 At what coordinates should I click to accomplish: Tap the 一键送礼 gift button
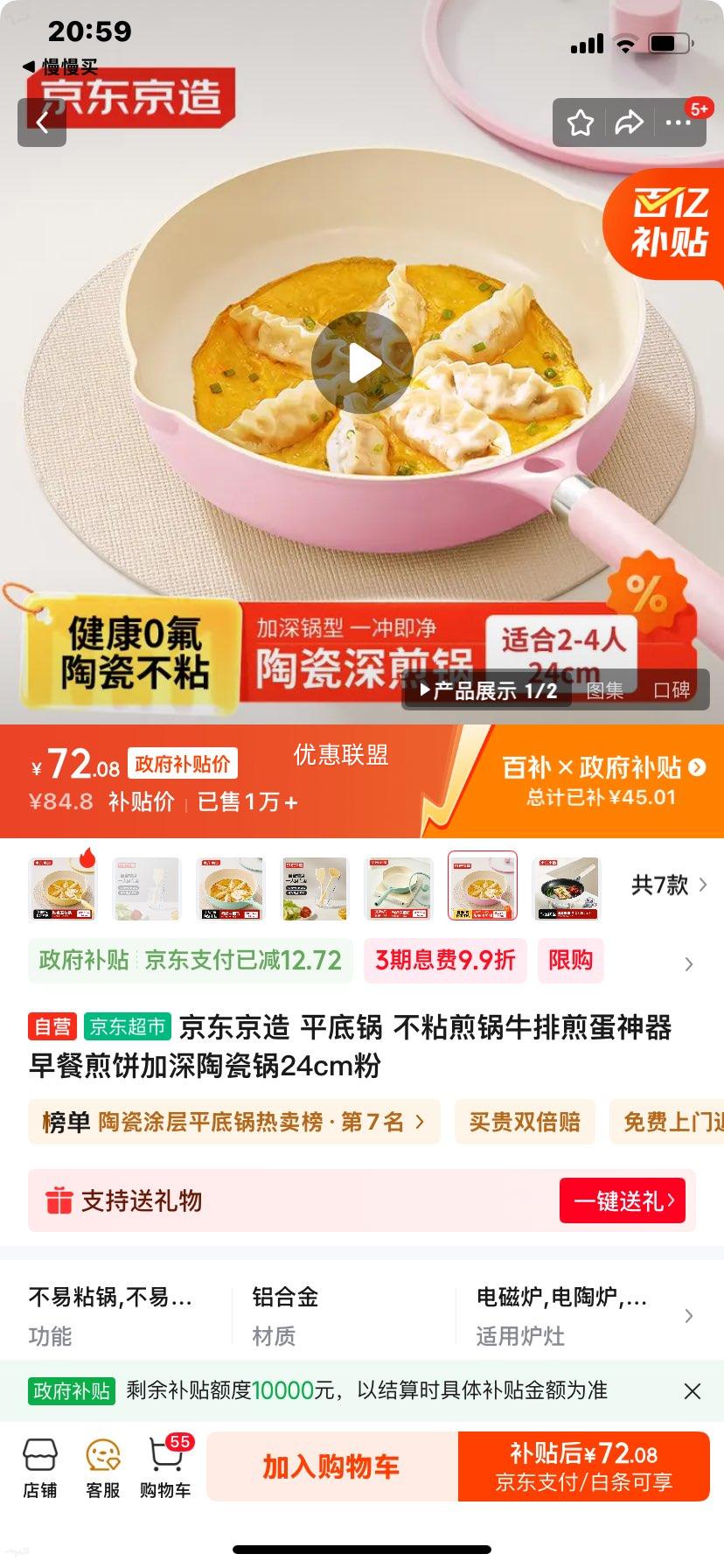[x=623, y=1200]
